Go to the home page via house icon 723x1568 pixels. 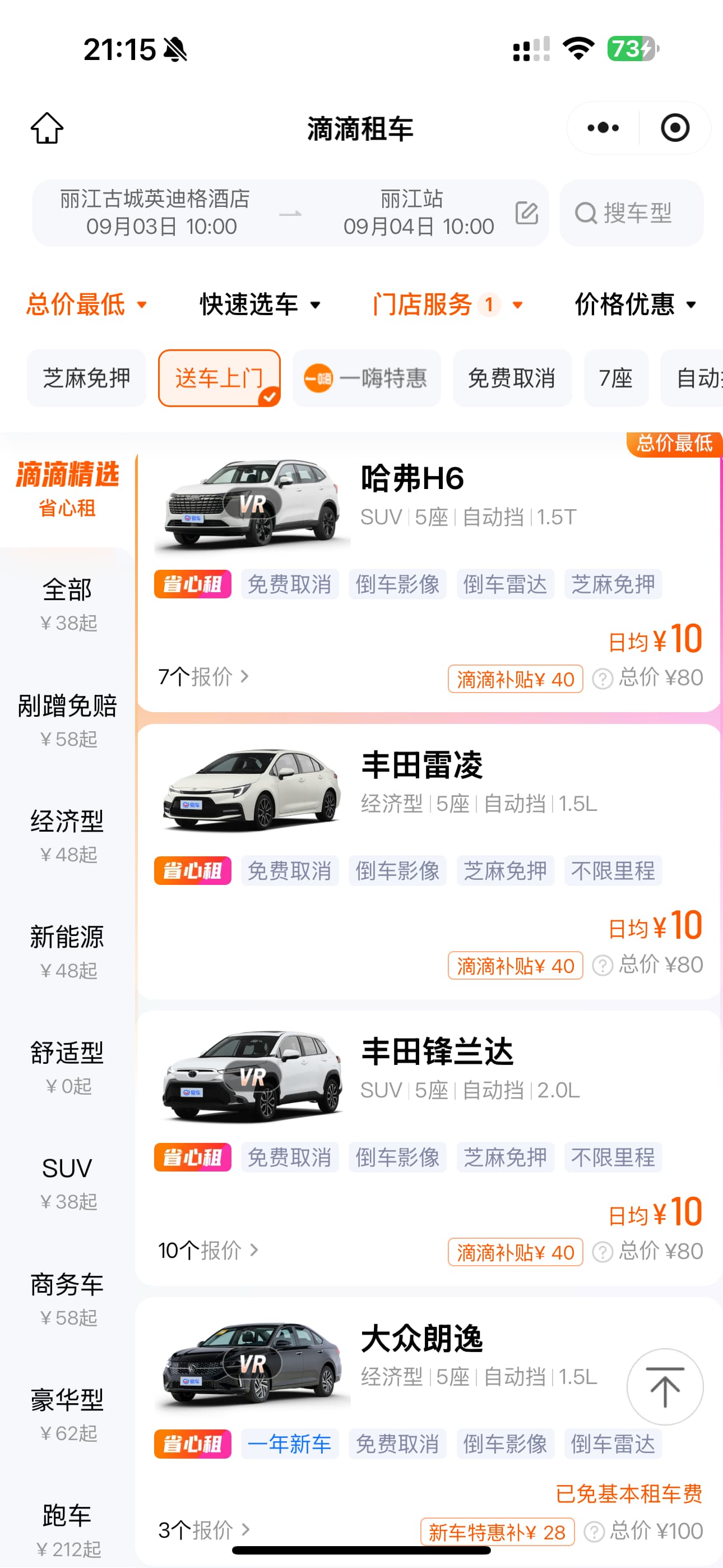pos(47,128)
